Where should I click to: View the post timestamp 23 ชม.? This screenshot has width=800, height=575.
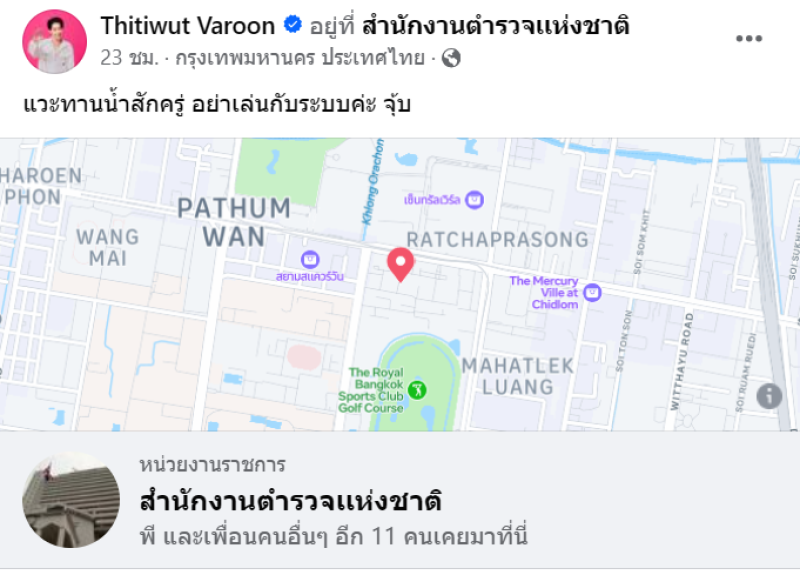tap(129, 57)
